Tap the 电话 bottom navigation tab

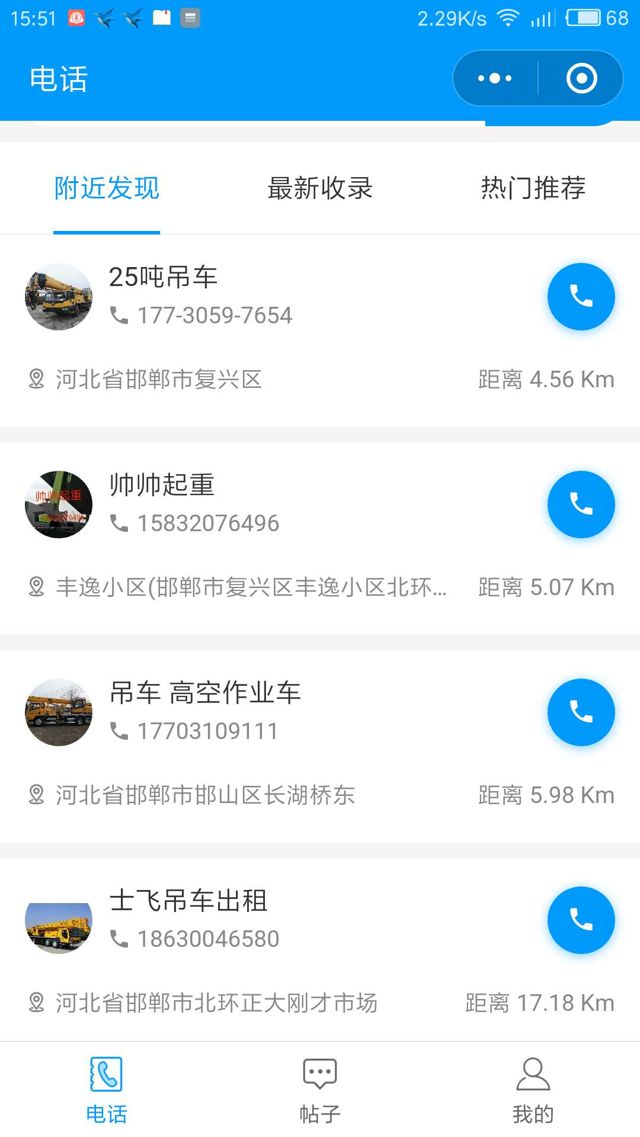click(107, 1090)
